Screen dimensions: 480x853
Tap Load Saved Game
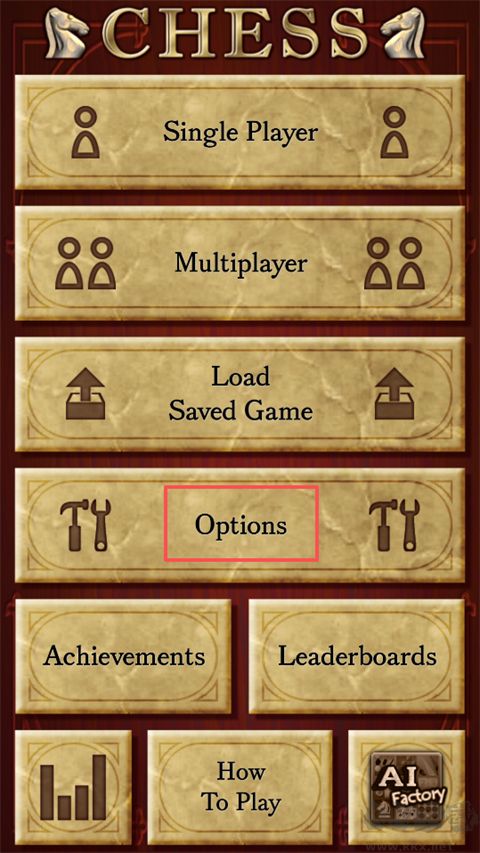240,394
